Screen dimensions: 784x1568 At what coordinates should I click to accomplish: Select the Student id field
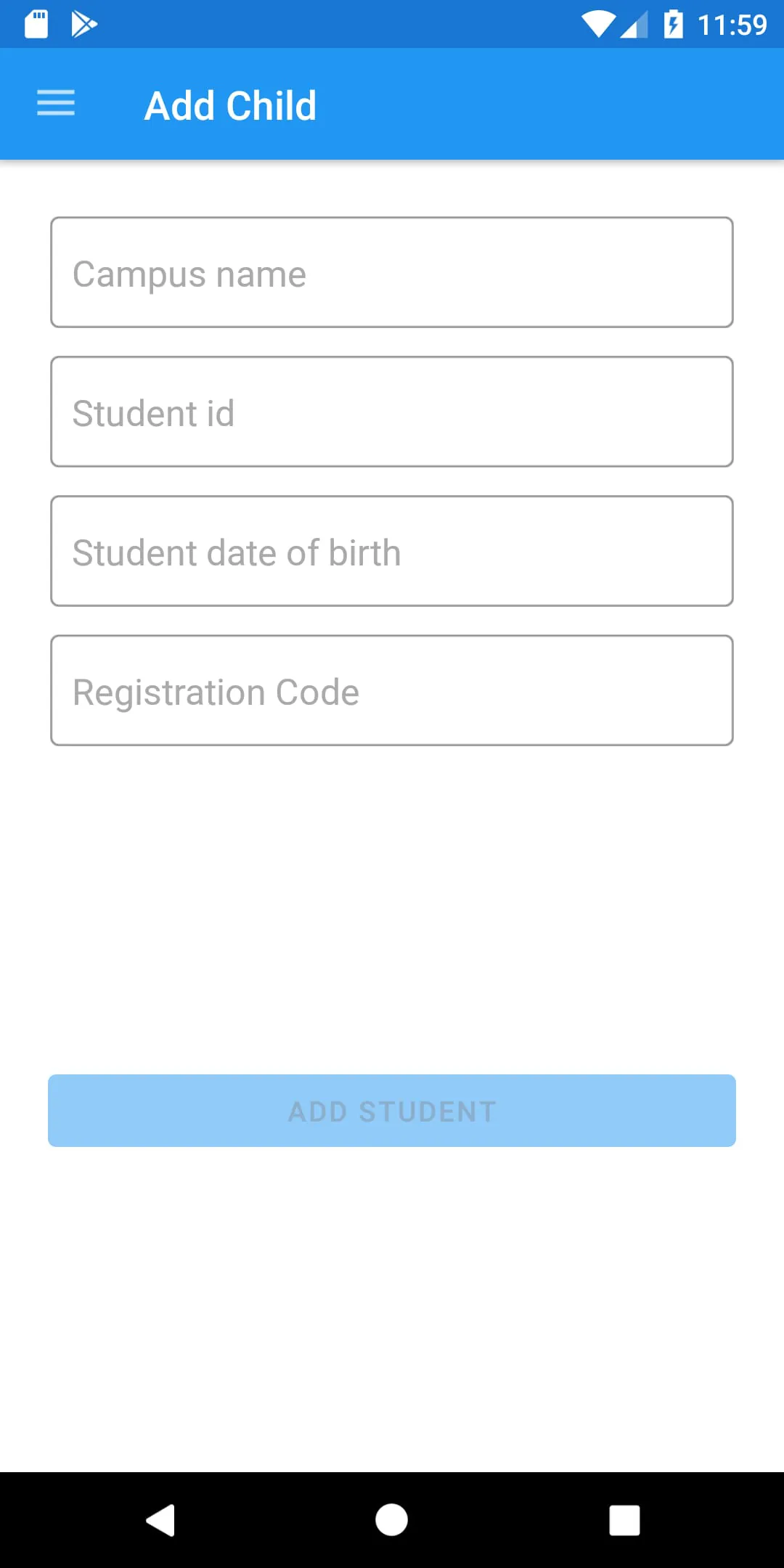[392, 412]
